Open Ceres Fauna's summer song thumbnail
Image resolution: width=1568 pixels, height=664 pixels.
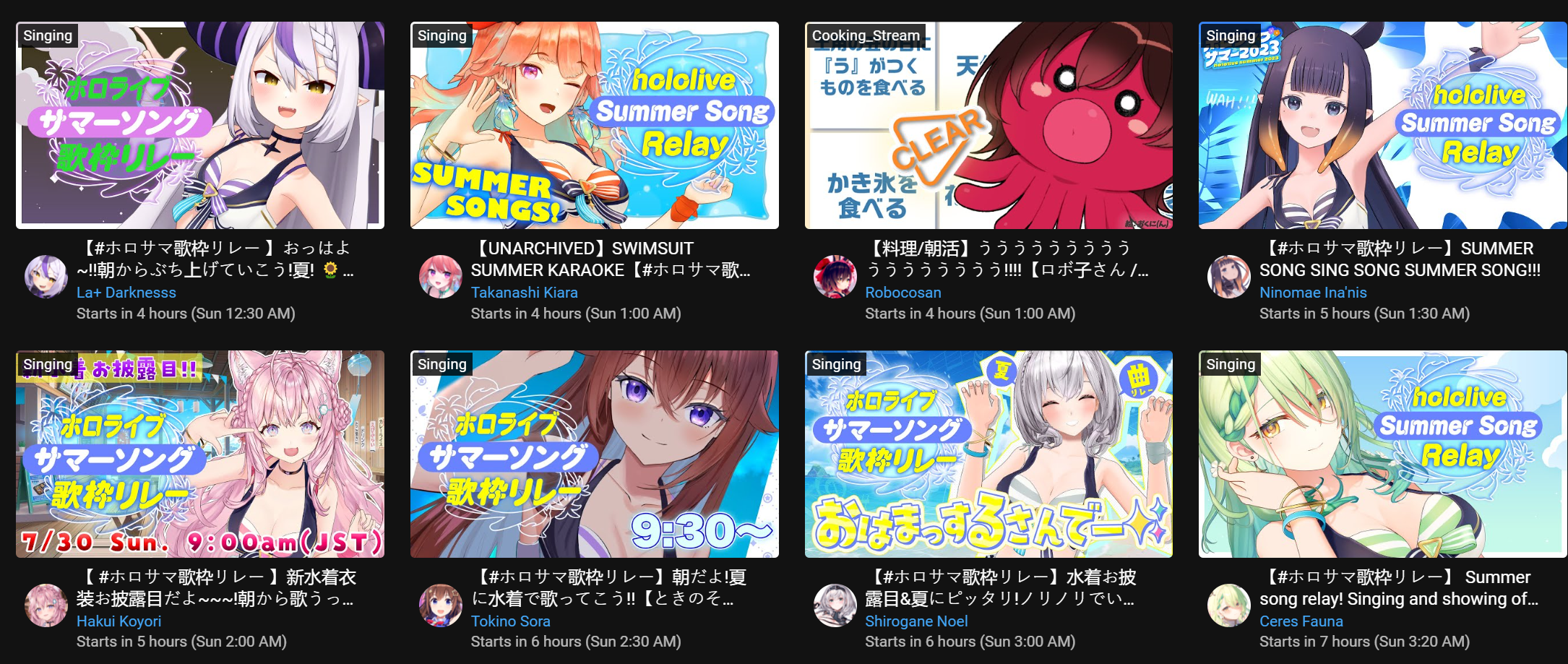[1382, 454]
